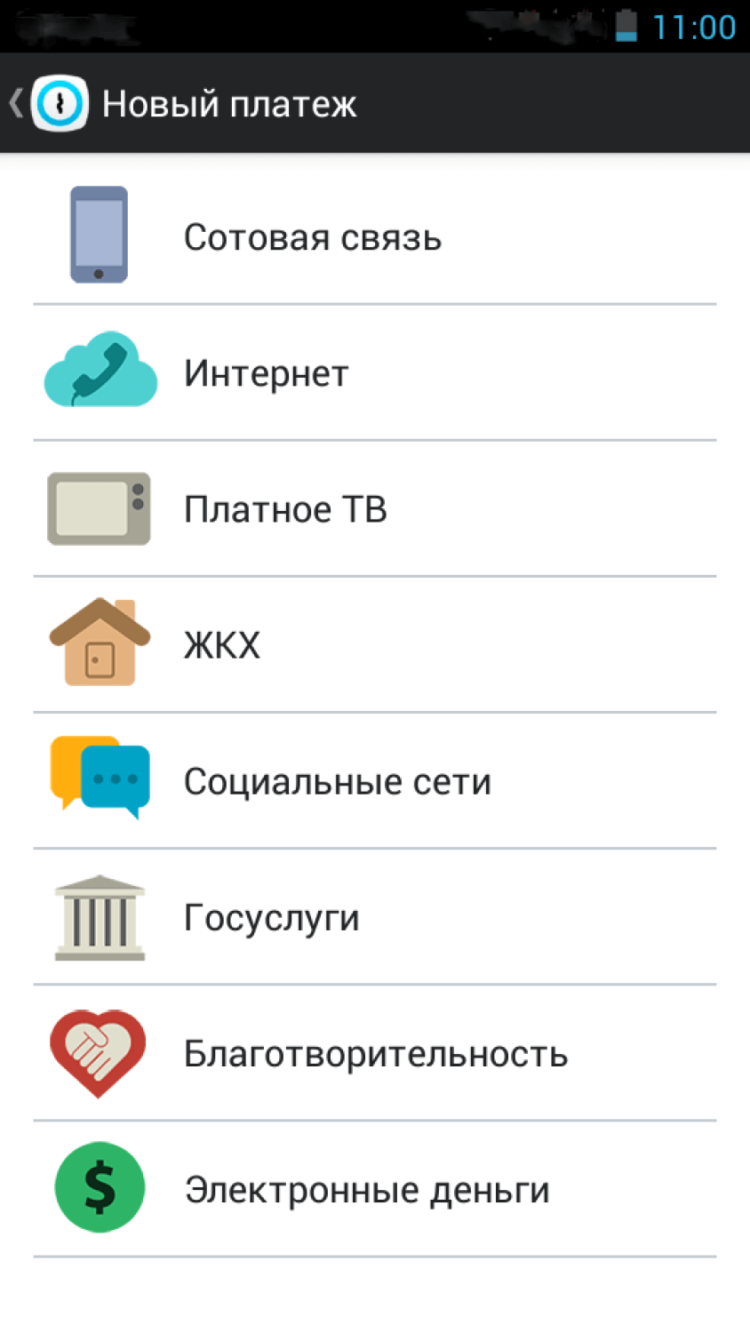The height and width of the screenshot is (1333, 750).
Task: Tap the cloud phone icon for Интернет
Action: coord(98,372)
